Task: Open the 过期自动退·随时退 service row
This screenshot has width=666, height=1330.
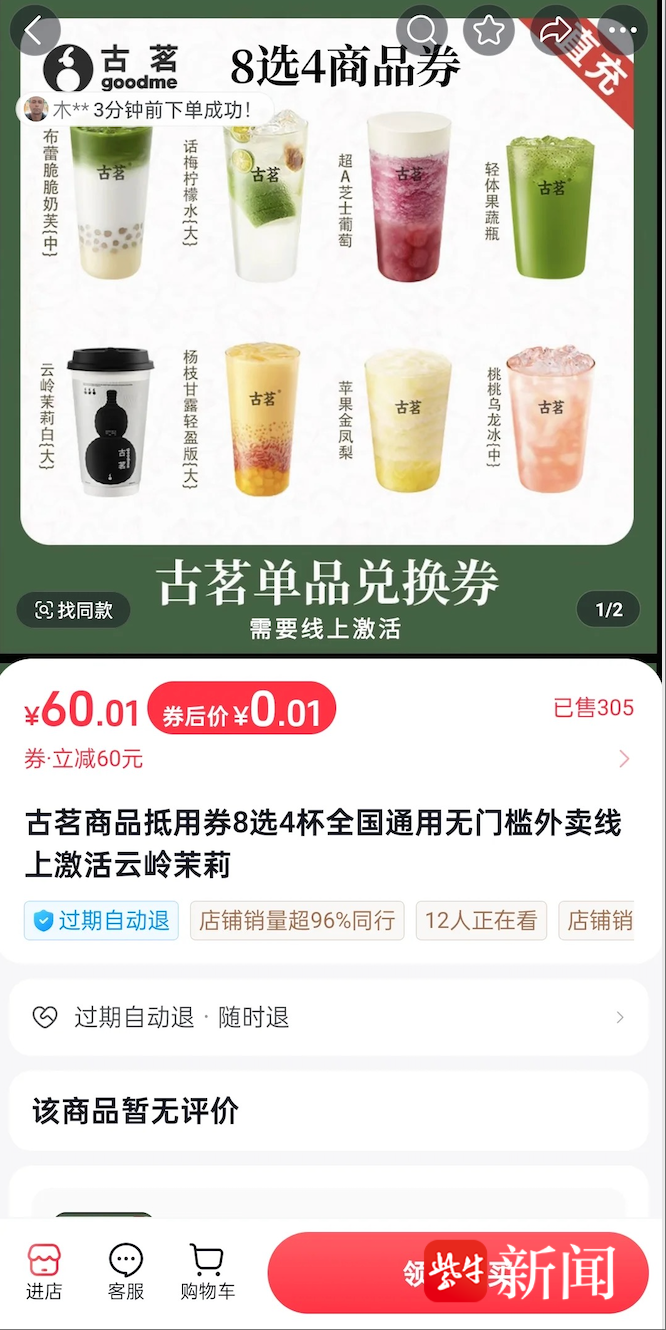Action: pyautogui.click(x=330, y=1018)
